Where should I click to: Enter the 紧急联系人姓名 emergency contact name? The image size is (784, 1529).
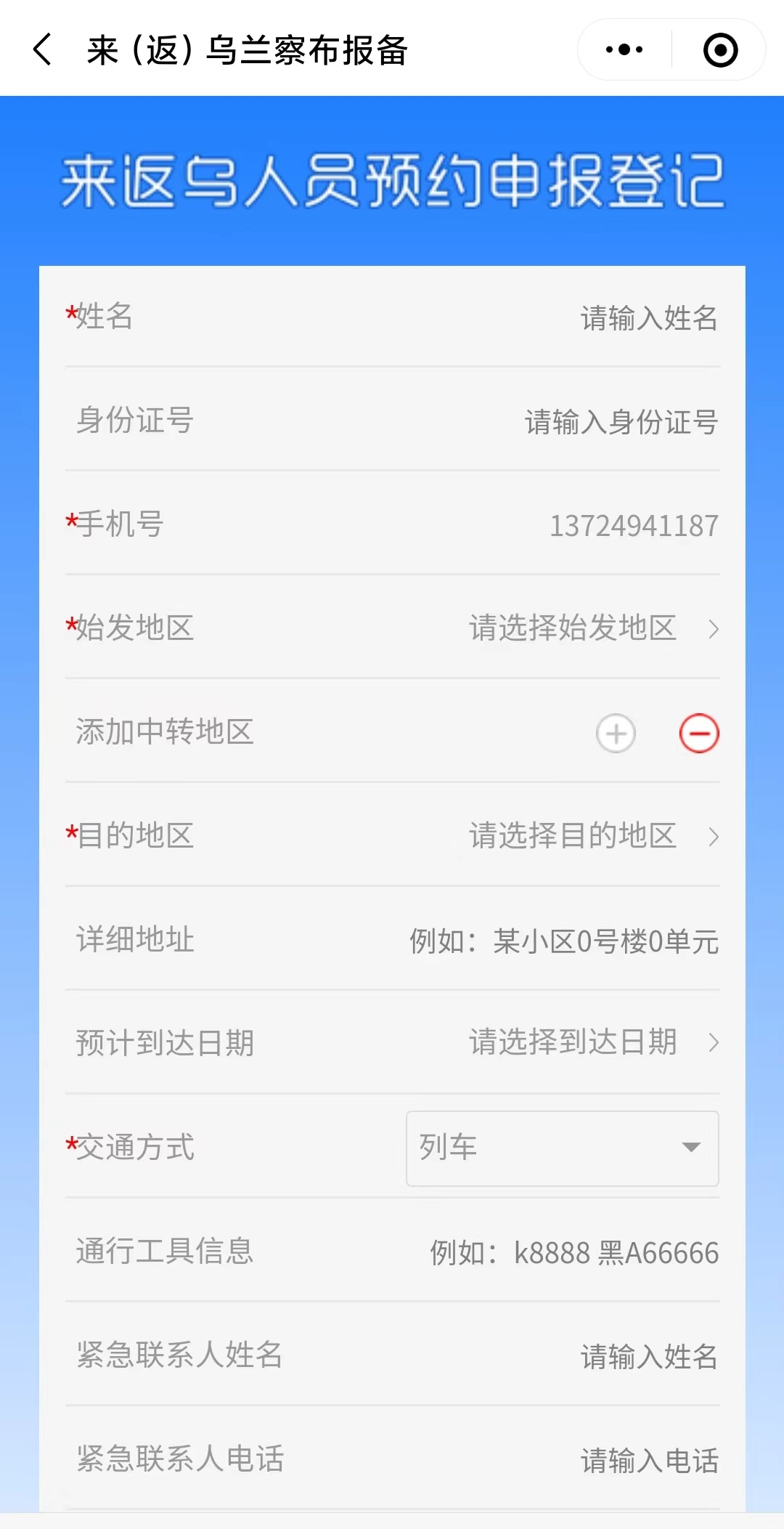(648, 1357)
